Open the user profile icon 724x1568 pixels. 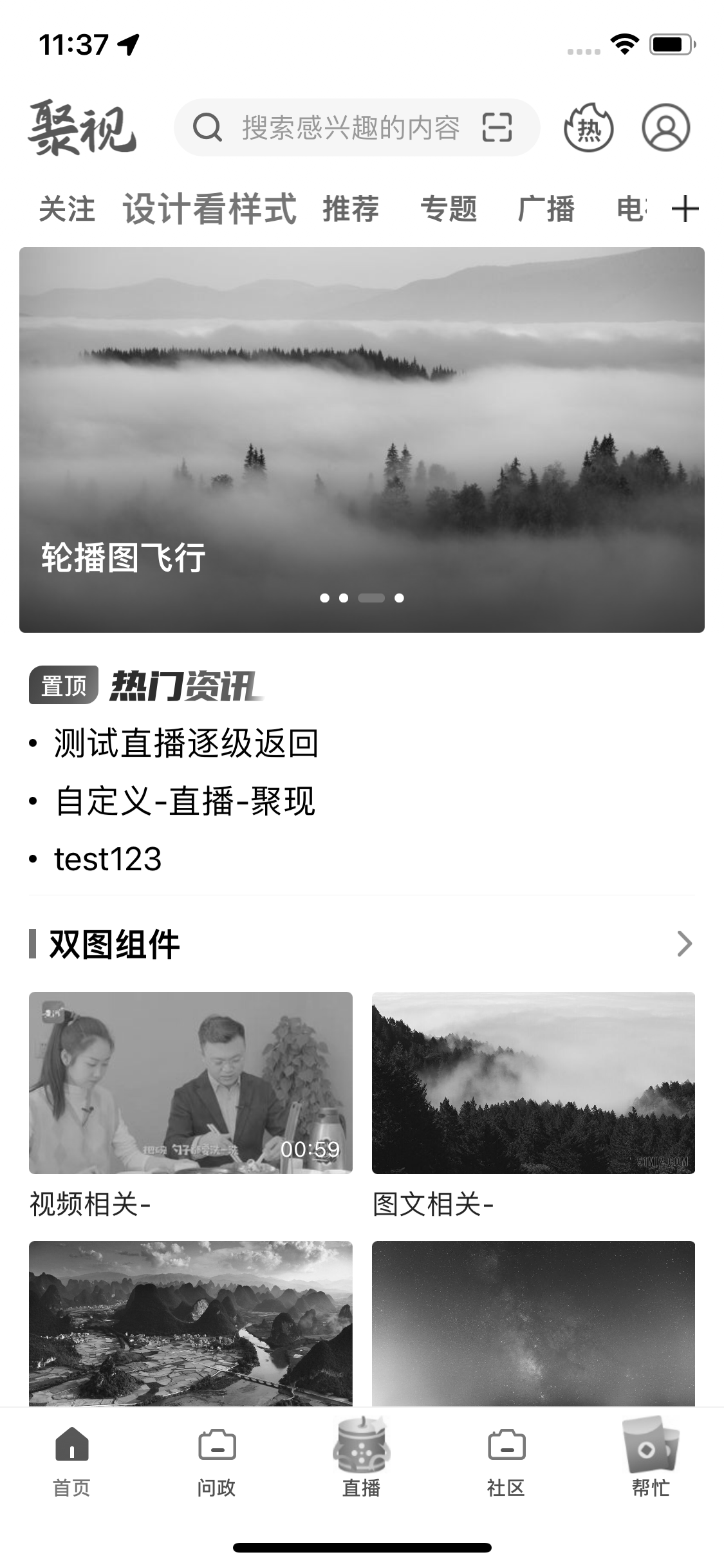[665, 127]
